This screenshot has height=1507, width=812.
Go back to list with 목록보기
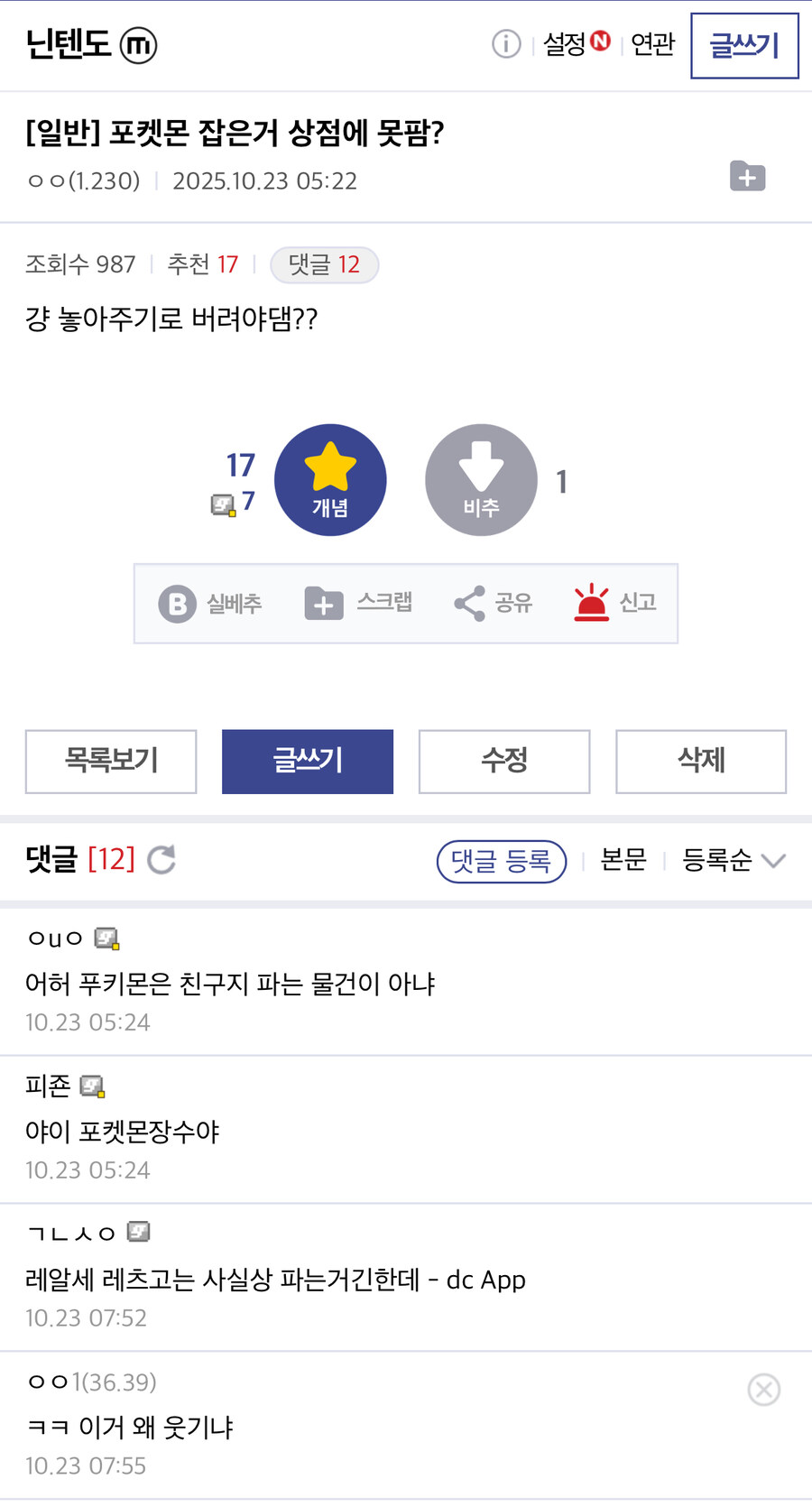[x=111, y=761]
